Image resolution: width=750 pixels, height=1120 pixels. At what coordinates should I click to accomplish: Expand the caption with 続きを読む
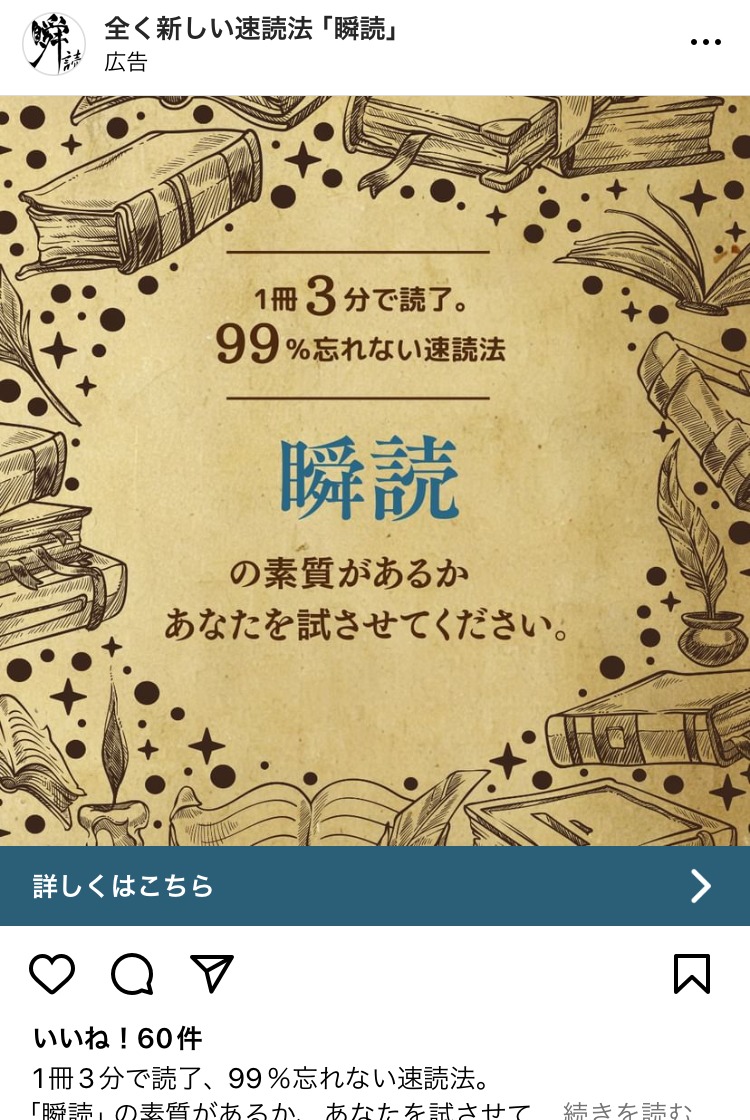click(627, 1110)
